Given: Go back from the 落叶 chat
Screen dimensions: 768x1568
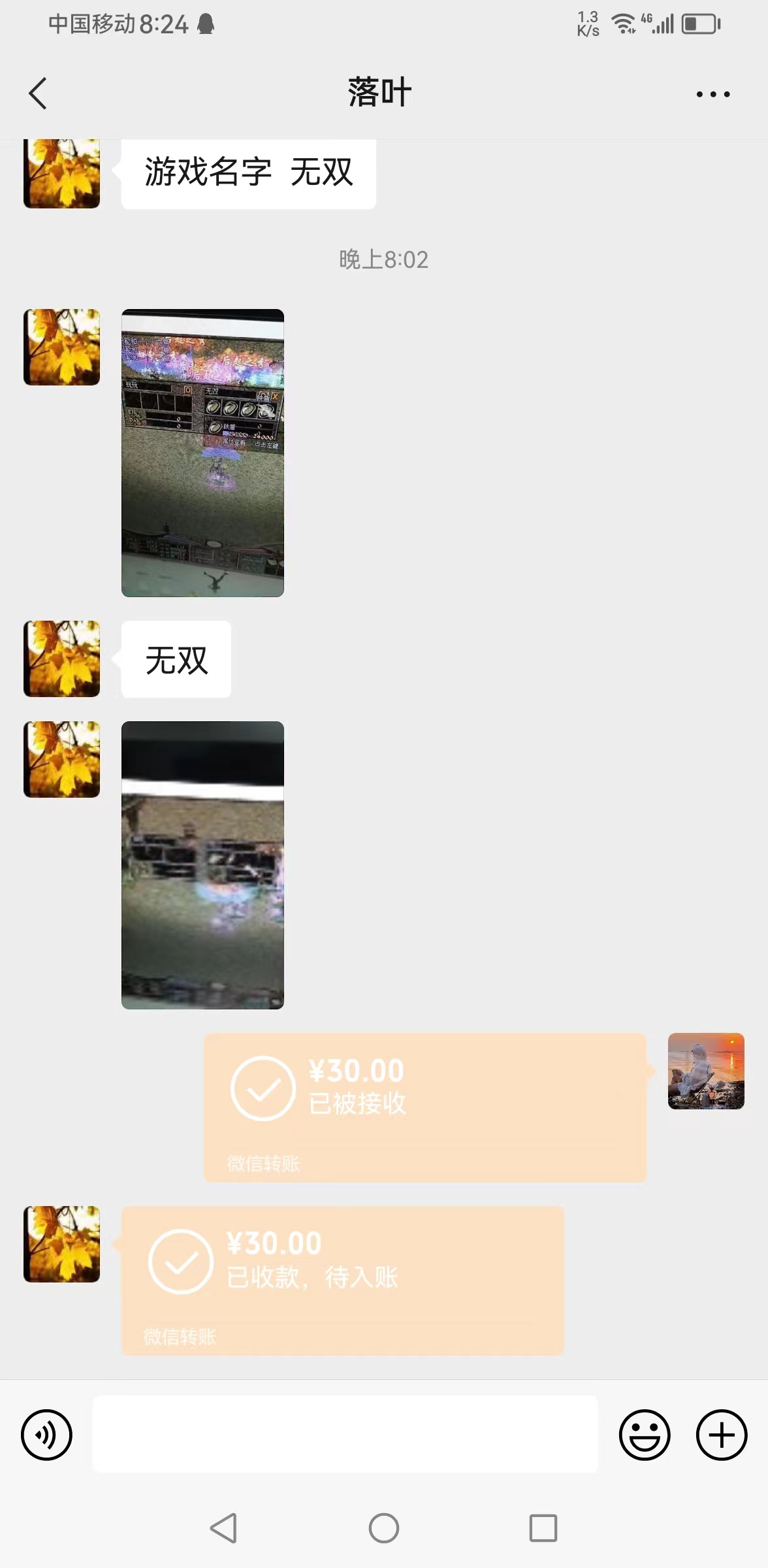Looking at the screenshot, I should [39, 93].
